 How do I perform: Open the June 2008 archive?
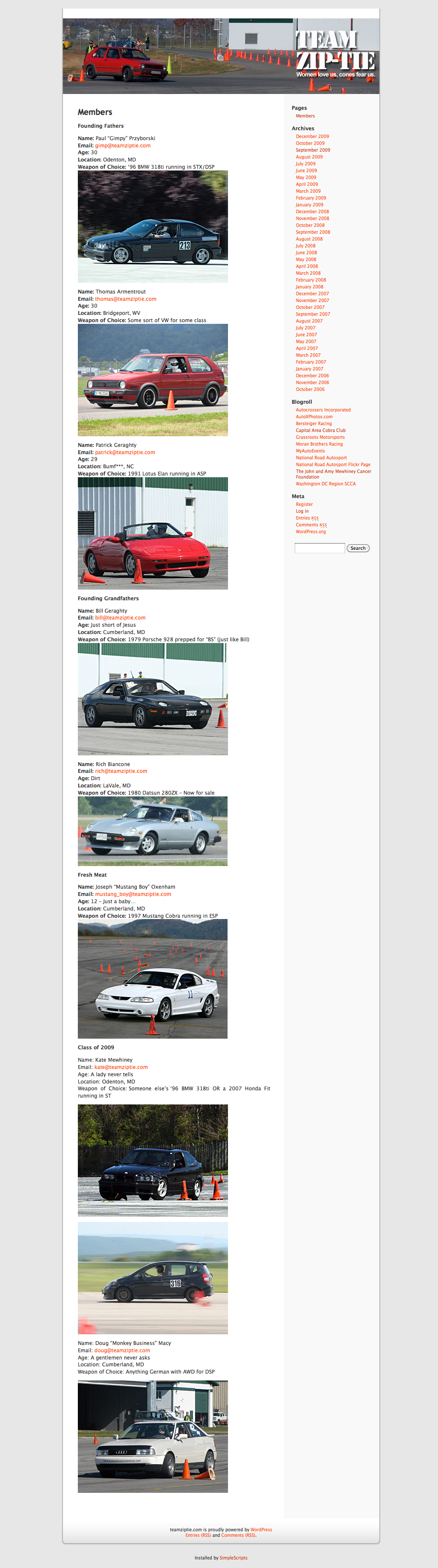[306, 253]
